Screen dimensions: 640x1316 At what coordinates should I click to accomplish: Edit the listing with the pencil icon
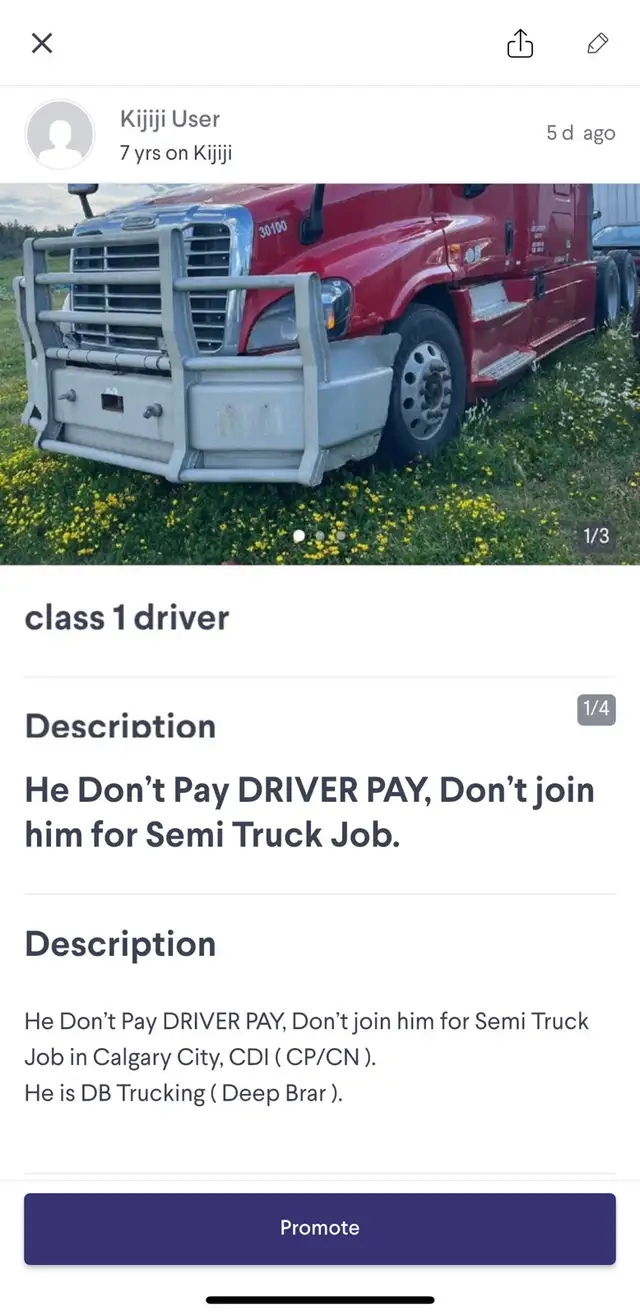point(597,43)
